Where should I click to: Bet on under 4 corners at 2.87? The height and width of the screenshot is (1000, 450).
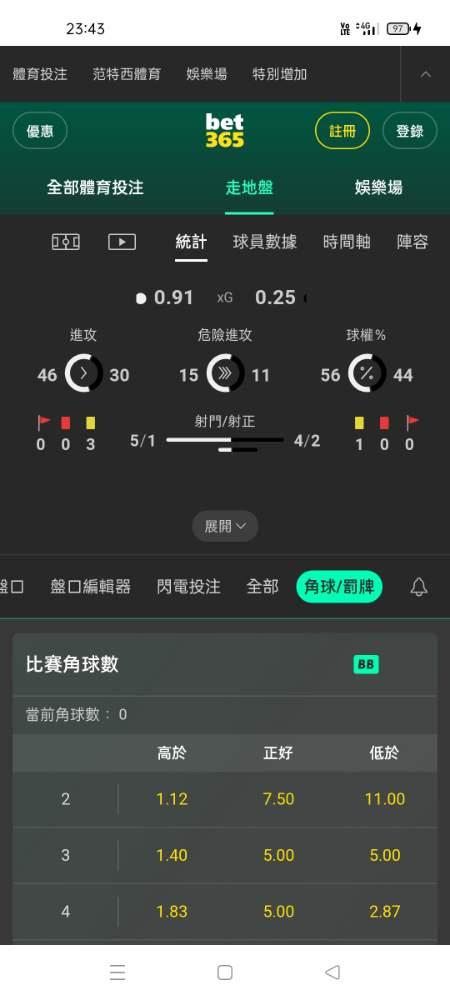385,911
